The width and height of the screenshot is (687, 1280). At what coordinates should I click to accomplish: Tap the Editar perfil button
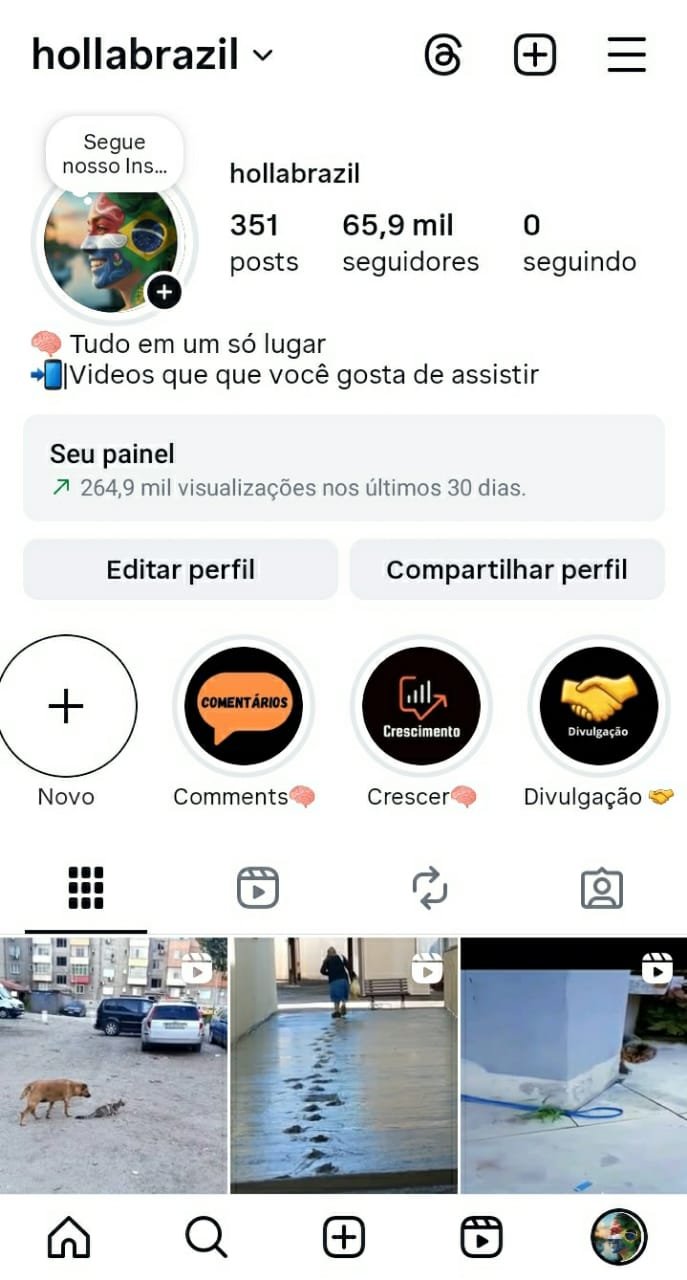coord(181,570)
